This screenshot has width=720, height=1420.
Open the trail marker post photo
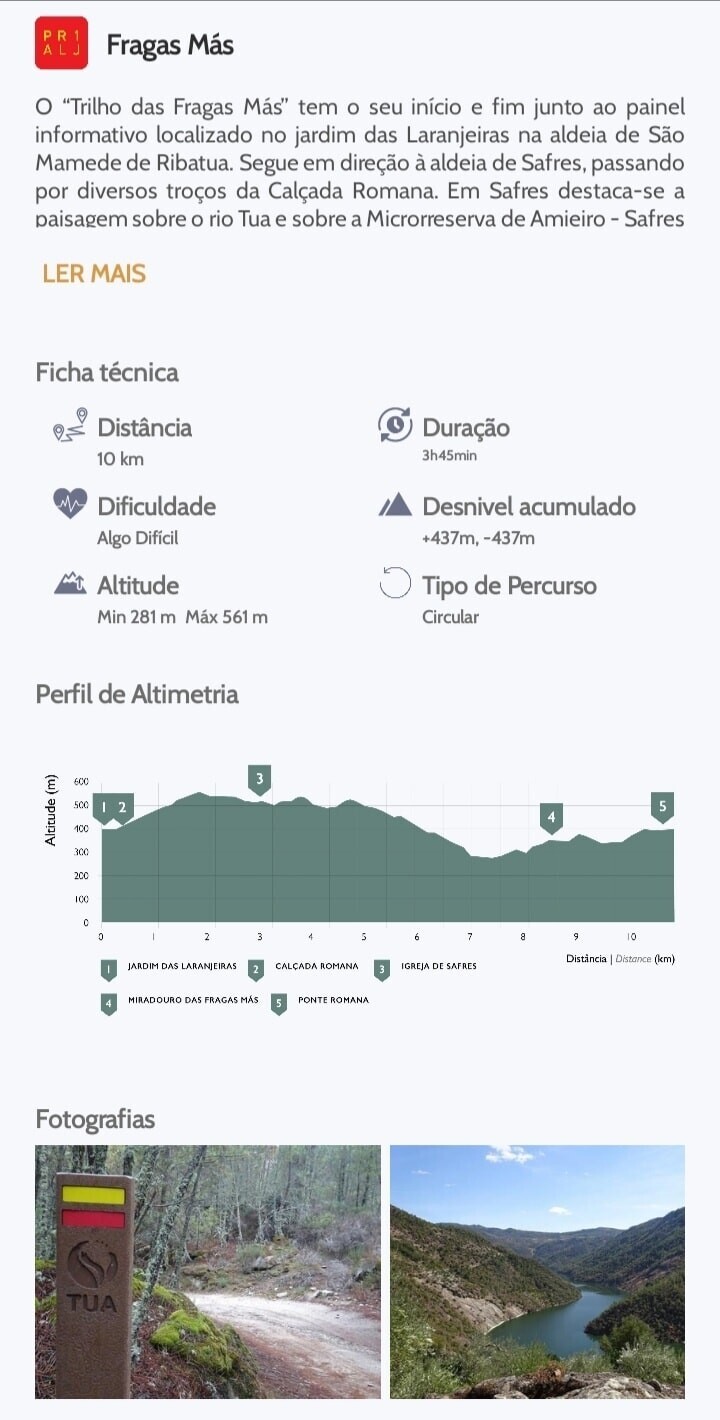(x=208, y=1271)
